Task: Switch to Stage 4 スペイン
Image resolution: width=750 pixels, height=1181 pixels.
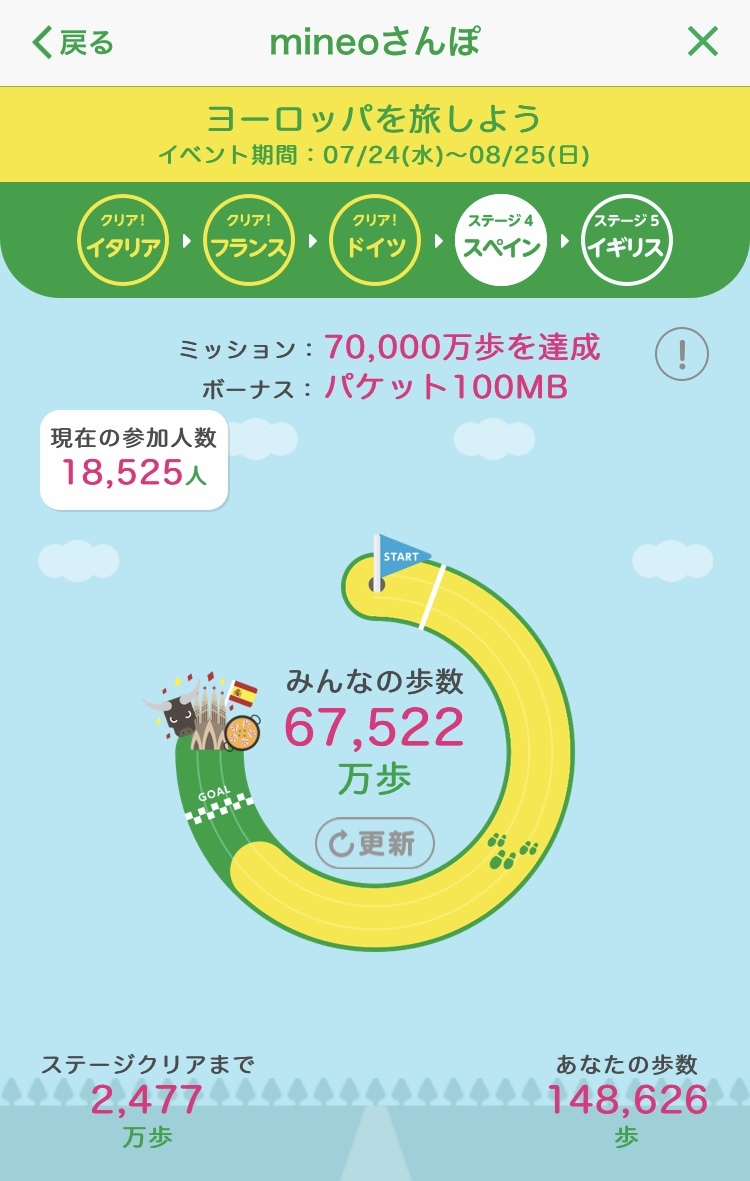Action: [501, 240]
